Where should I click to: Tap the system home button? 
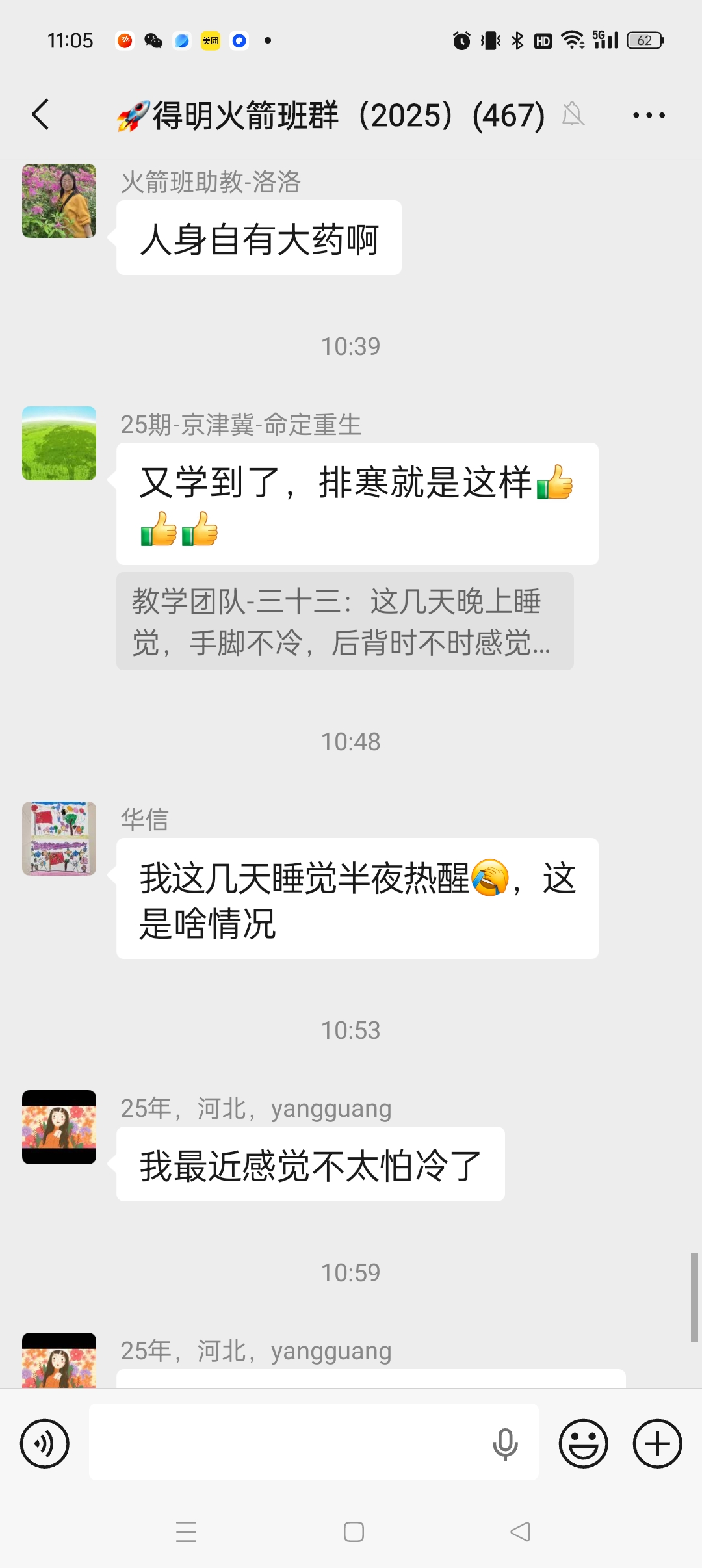point(354,1532)
